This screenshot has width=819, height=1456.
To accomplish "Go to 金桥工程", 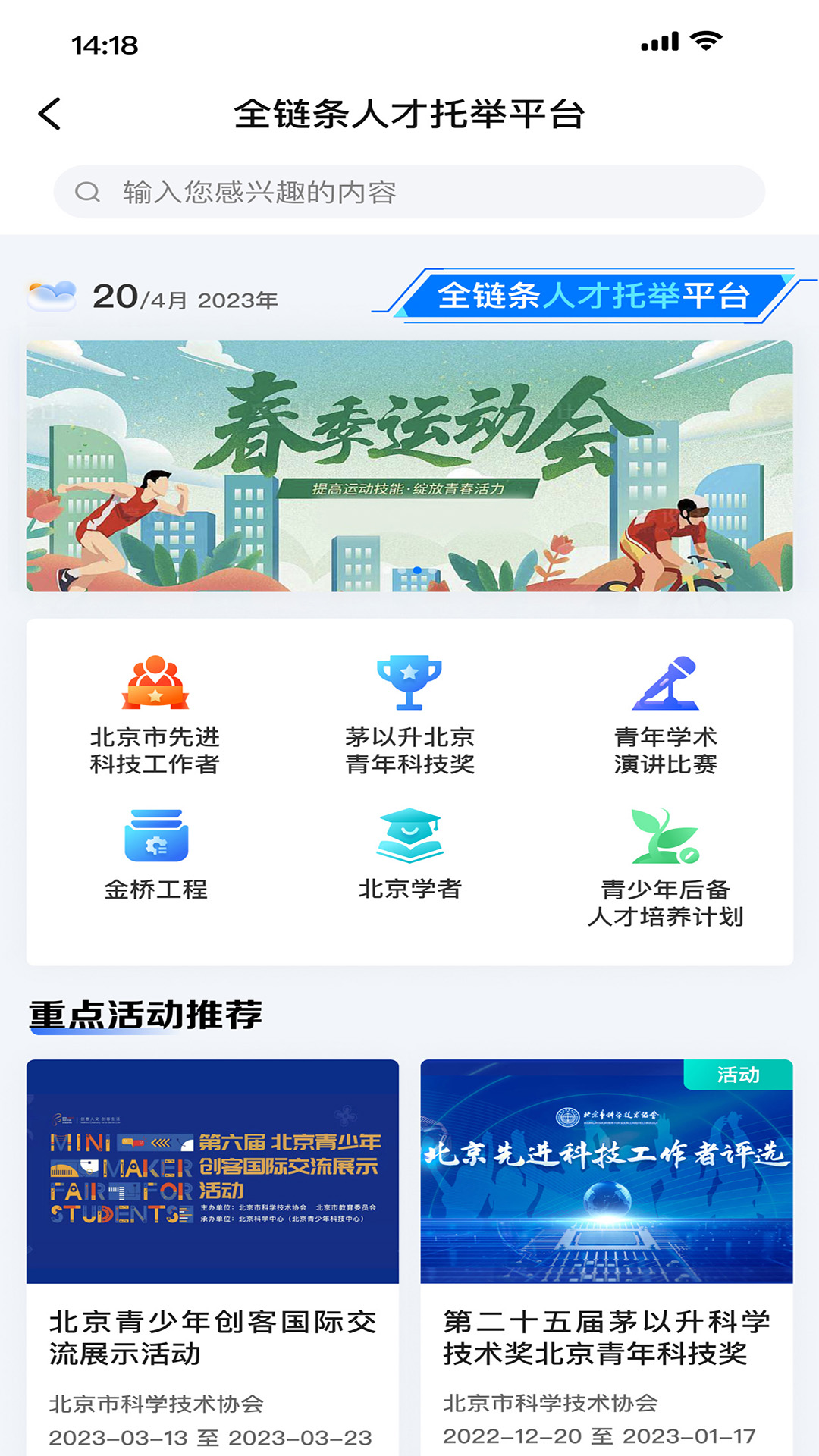I will [155, 855].
